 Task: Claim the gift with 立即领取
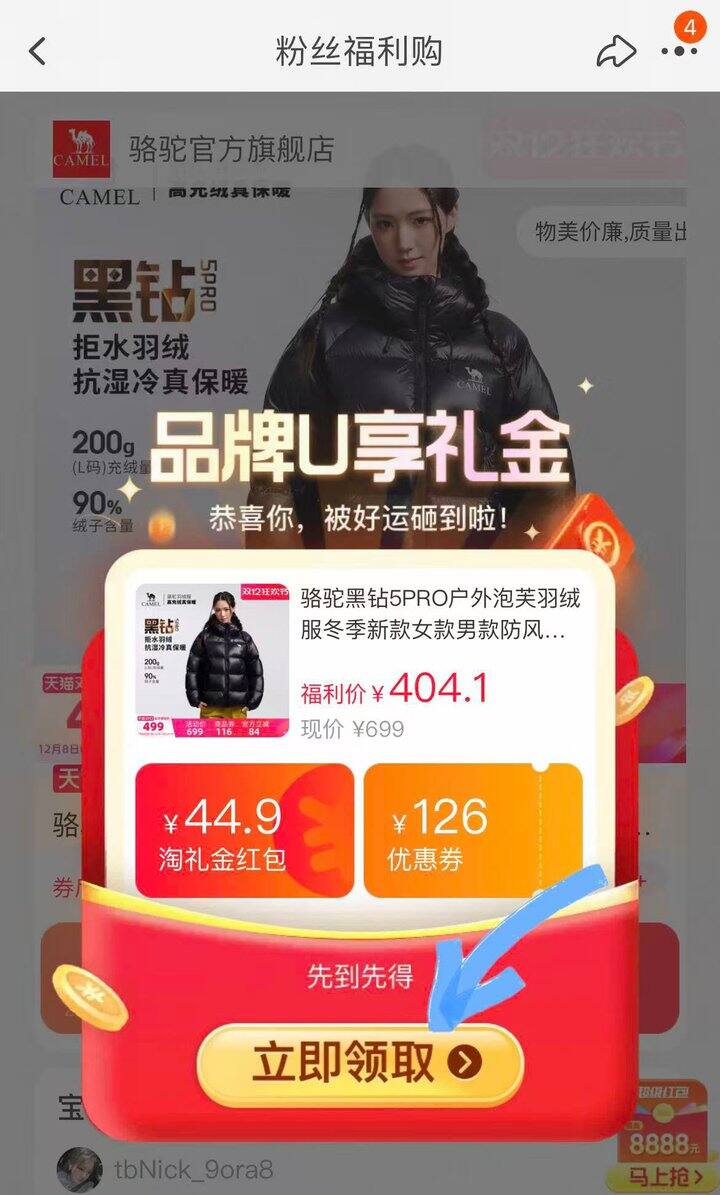tap(360, 1064)
